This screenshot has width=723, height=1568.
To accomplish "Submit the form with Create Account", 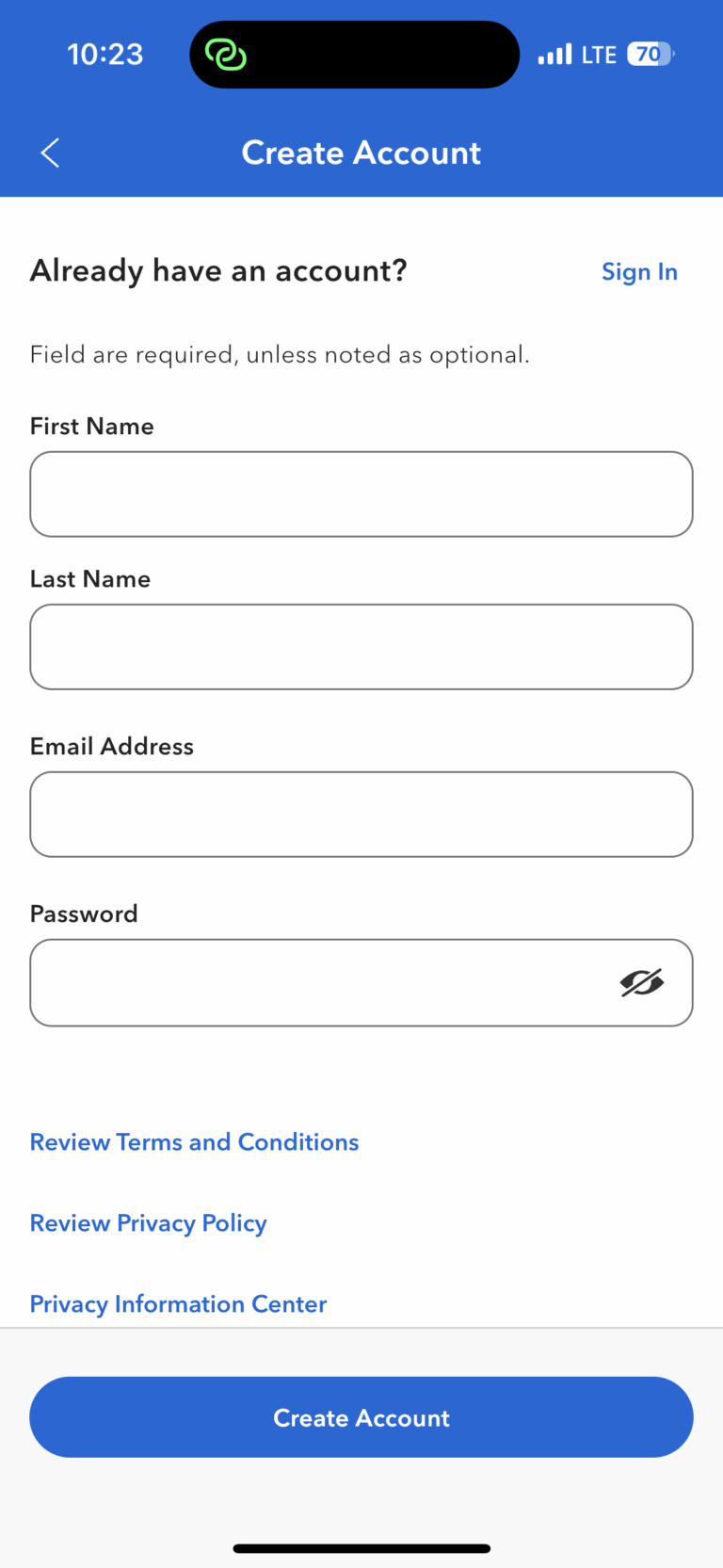I will [x=361, y=1417].
